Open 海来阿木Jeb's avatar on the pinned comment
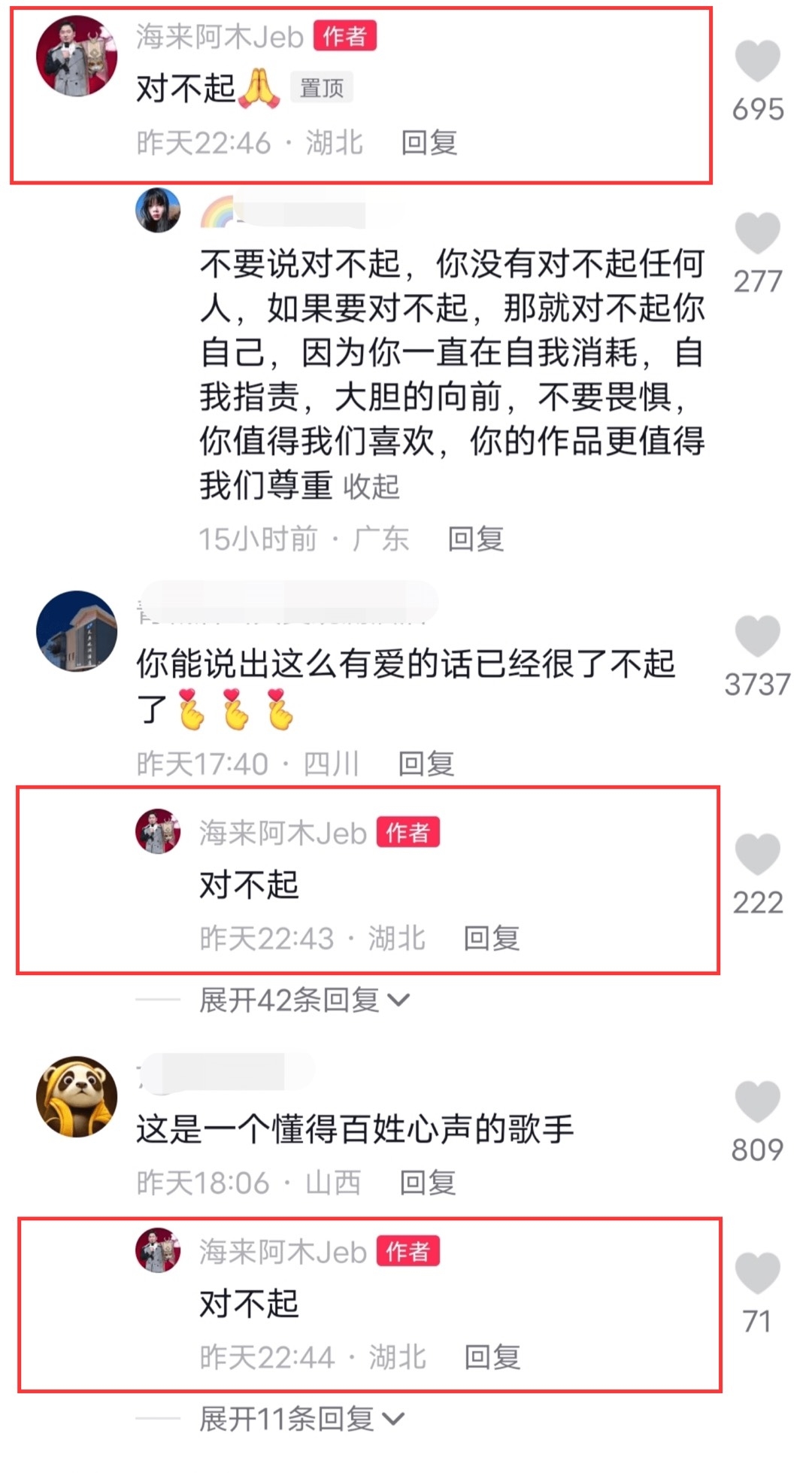Image resolution: width=812 pixels, height=1473 pixels. pos(77,56)
